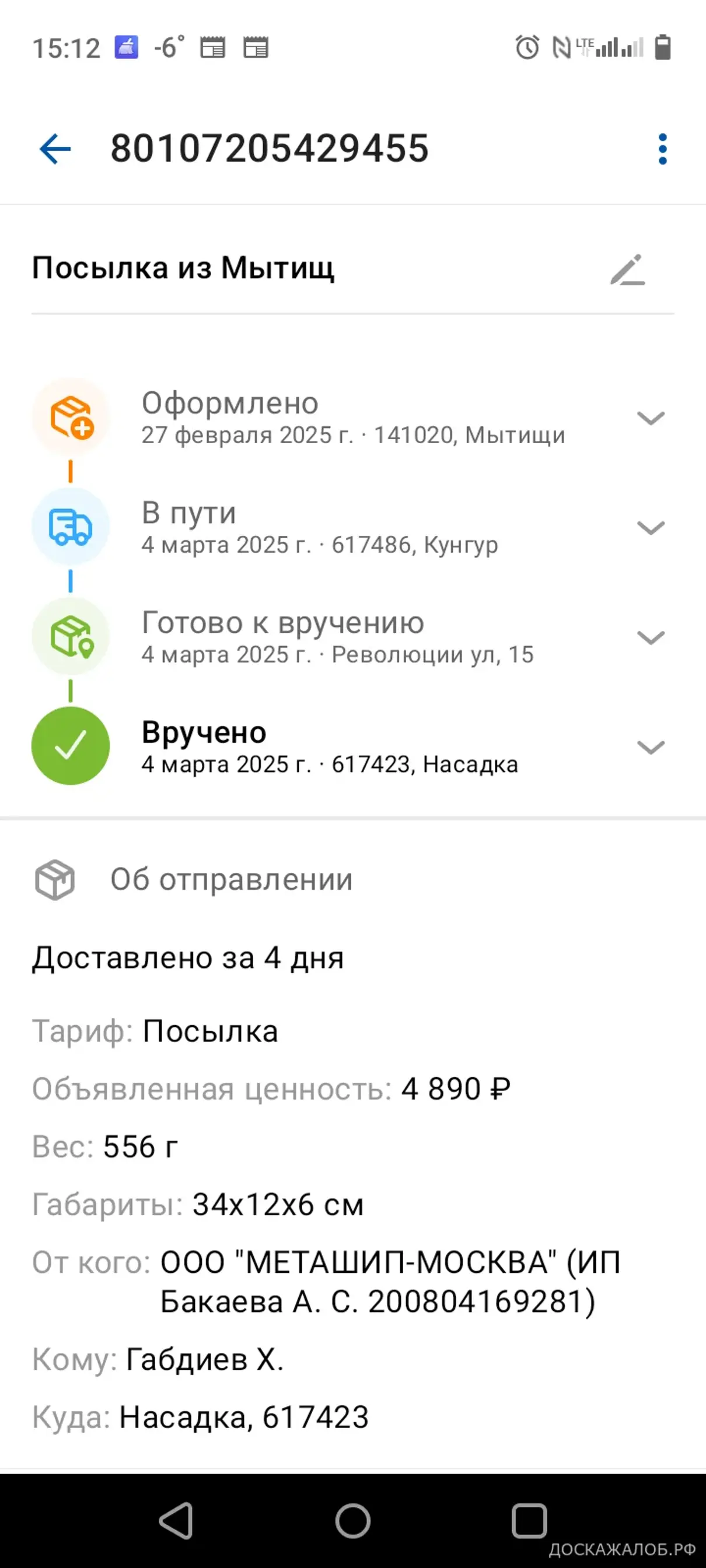
Task: Expand the Готово к вручению status
Action: click(x=651, y=637)
